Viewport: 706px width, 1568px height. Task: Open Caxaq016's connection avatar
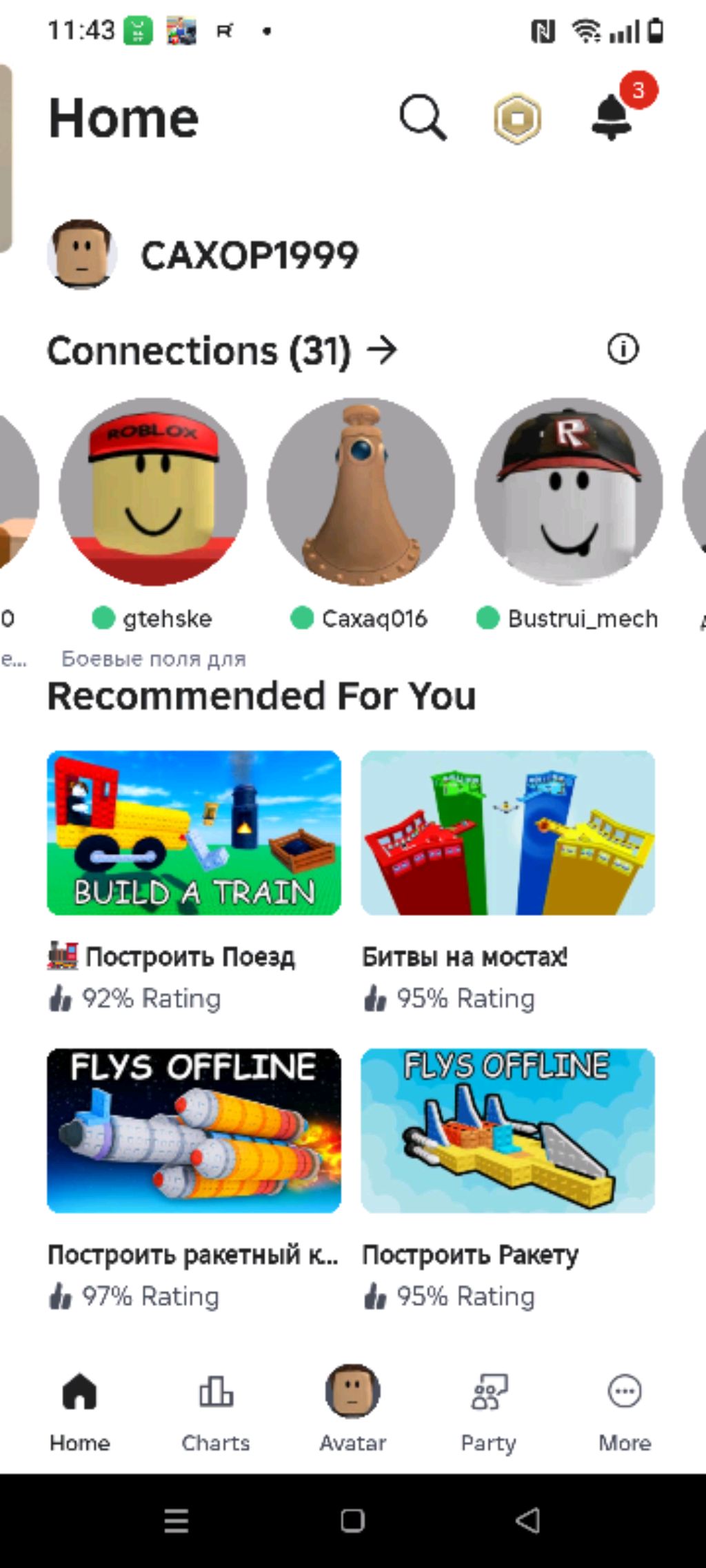(361, 491)
